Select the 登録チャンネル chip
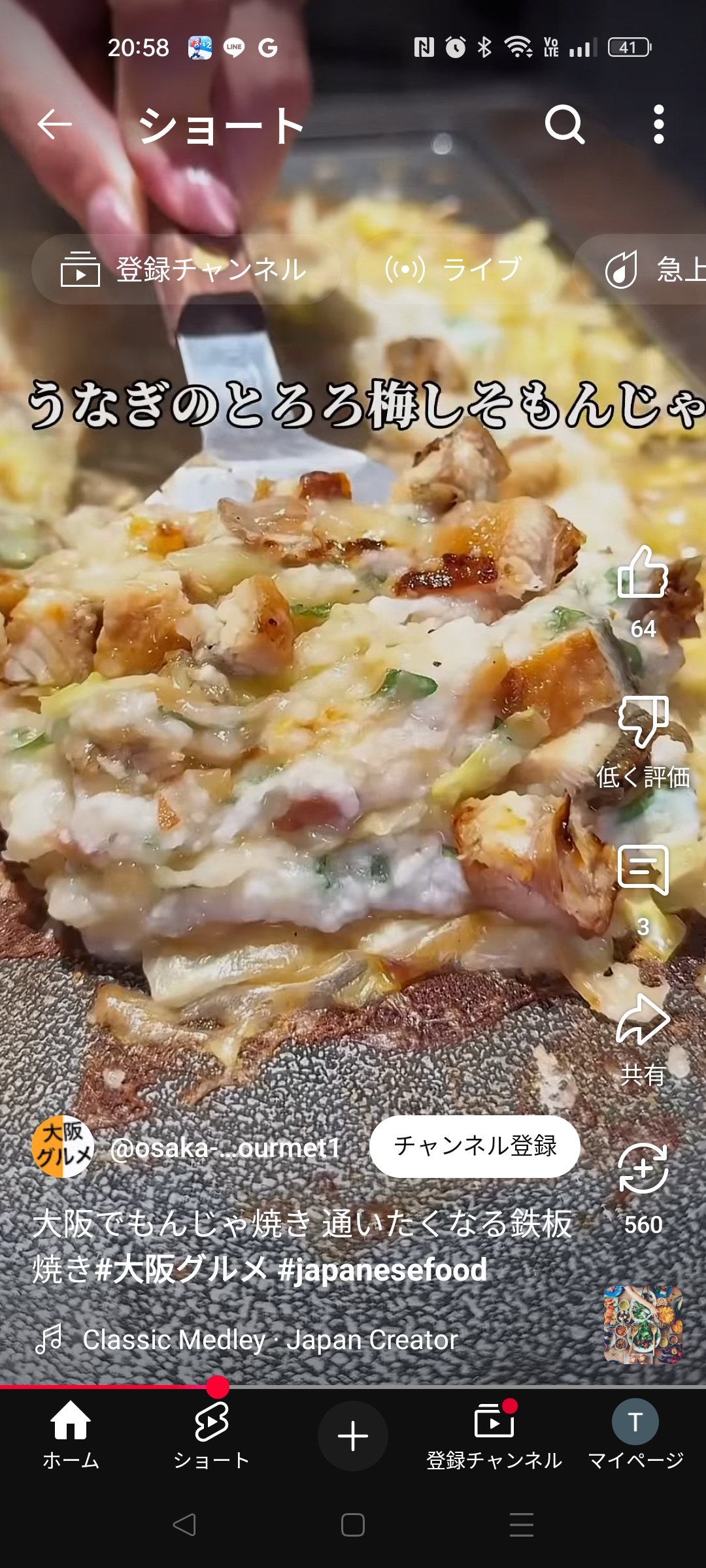The image size is (706, 1568). (186, 269)
